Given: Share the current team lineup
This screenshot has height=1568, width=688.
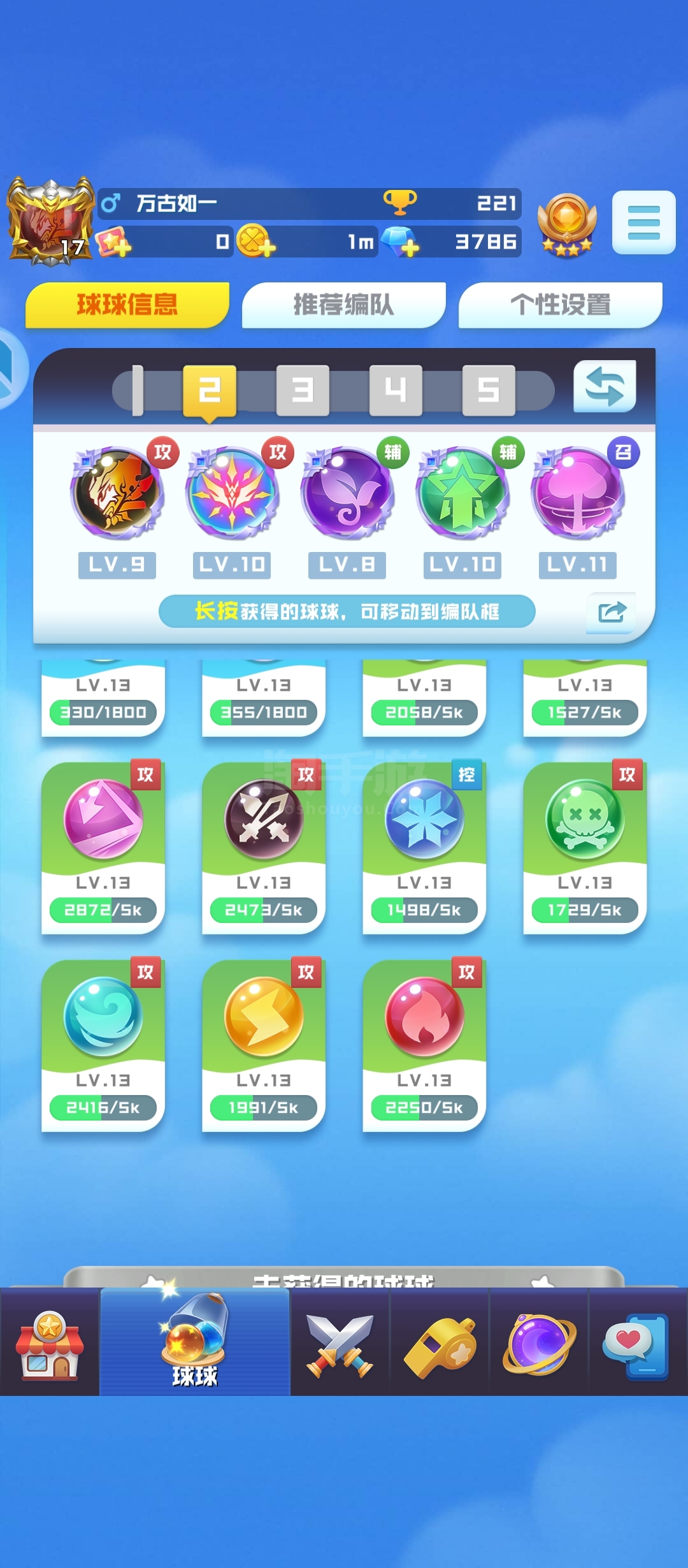Looking at the screenshot, I should [x=612, y=613].
